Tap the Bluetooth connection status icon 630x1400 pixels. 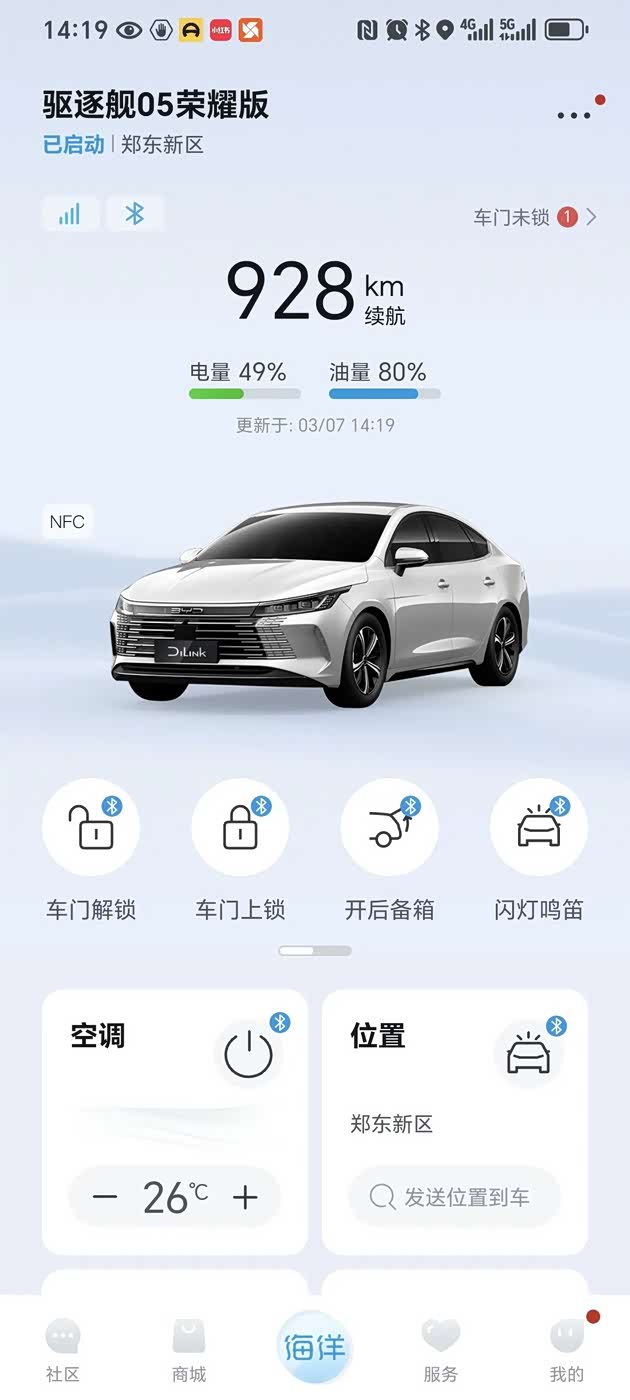point(134,214)
